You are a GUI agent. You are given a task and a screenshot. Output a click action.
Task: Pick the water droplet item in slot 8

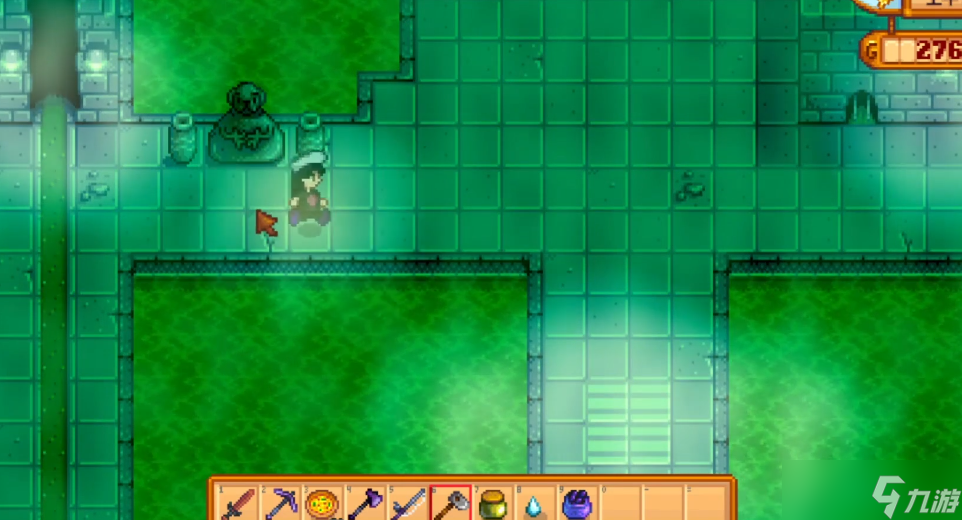coord(534,503)
